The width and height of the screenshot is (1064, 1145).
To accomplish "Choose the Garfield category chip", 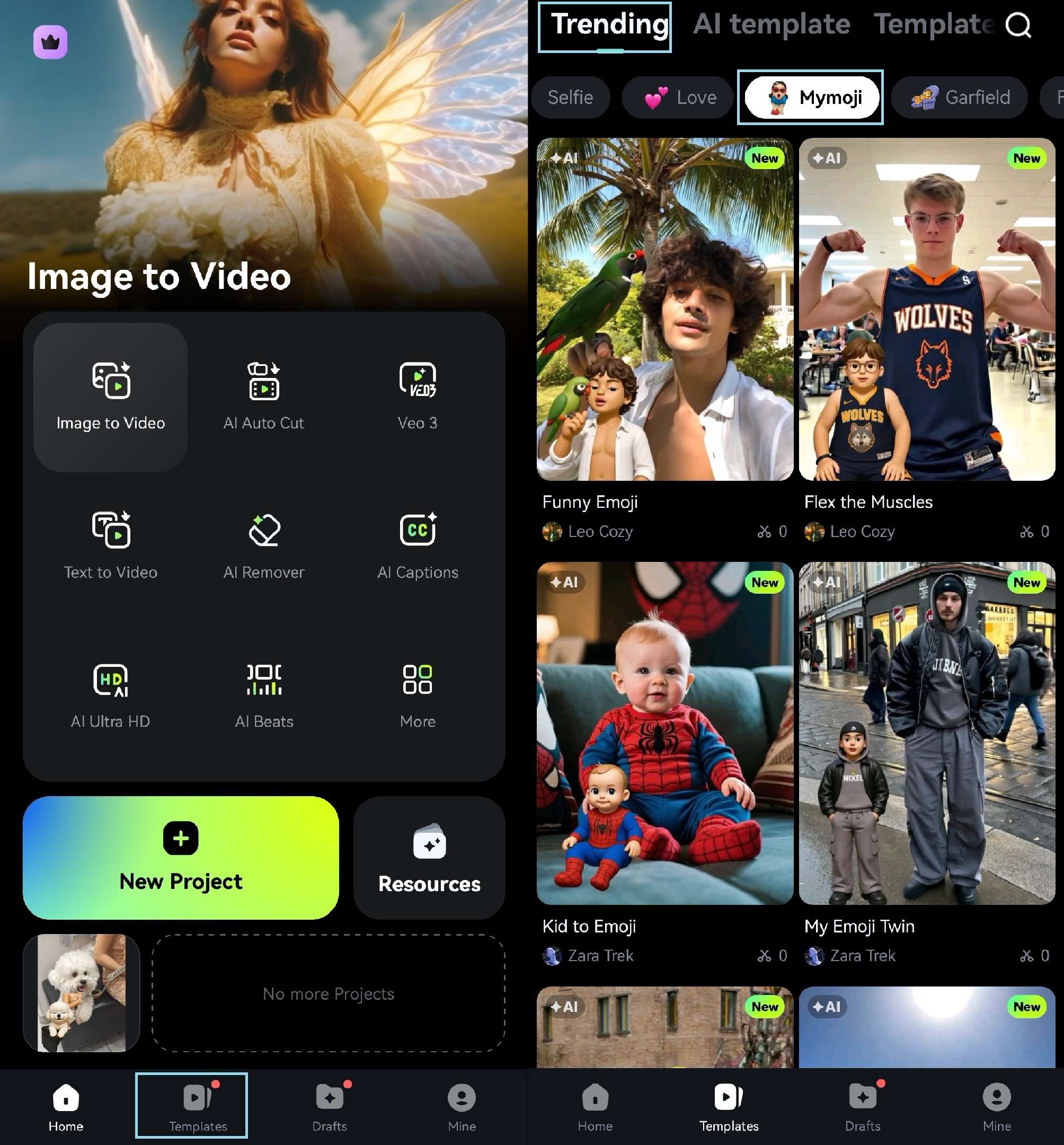I will tap(960, 98).
